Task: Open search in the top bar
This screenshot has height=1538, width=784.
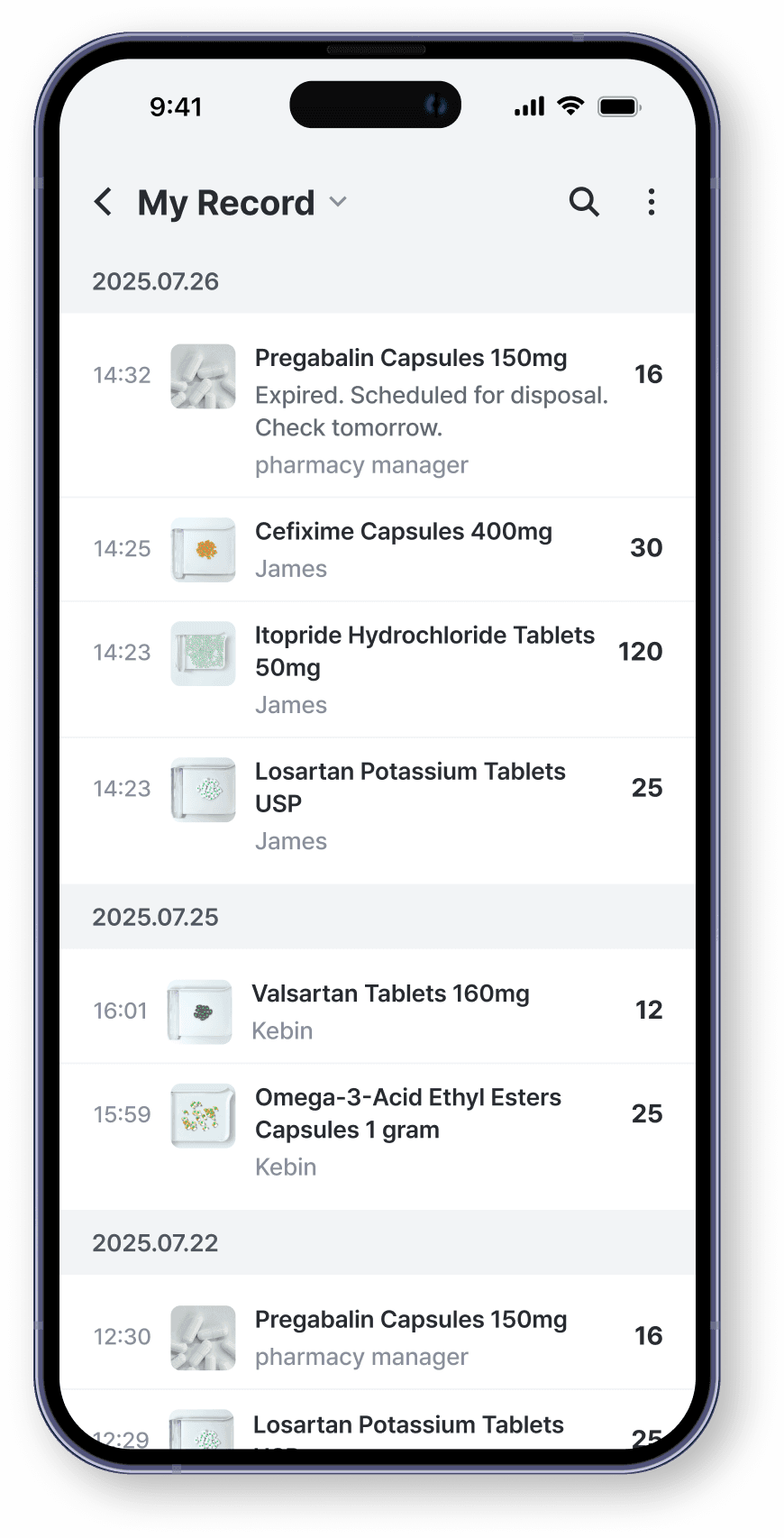Action: (x=584, y=202)
